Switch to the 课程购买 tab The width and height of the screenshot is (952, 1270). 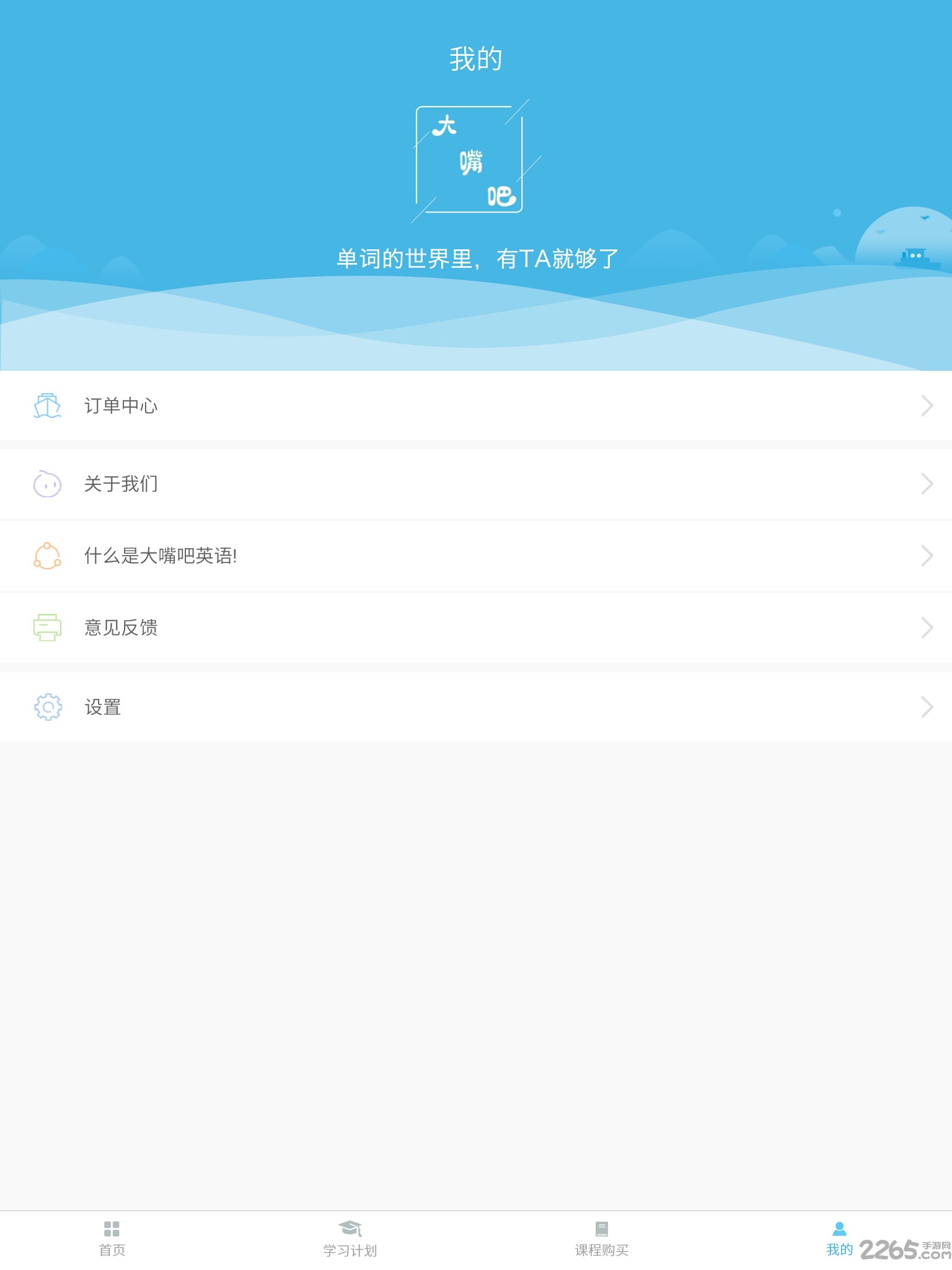click(x=602, y=1238)
